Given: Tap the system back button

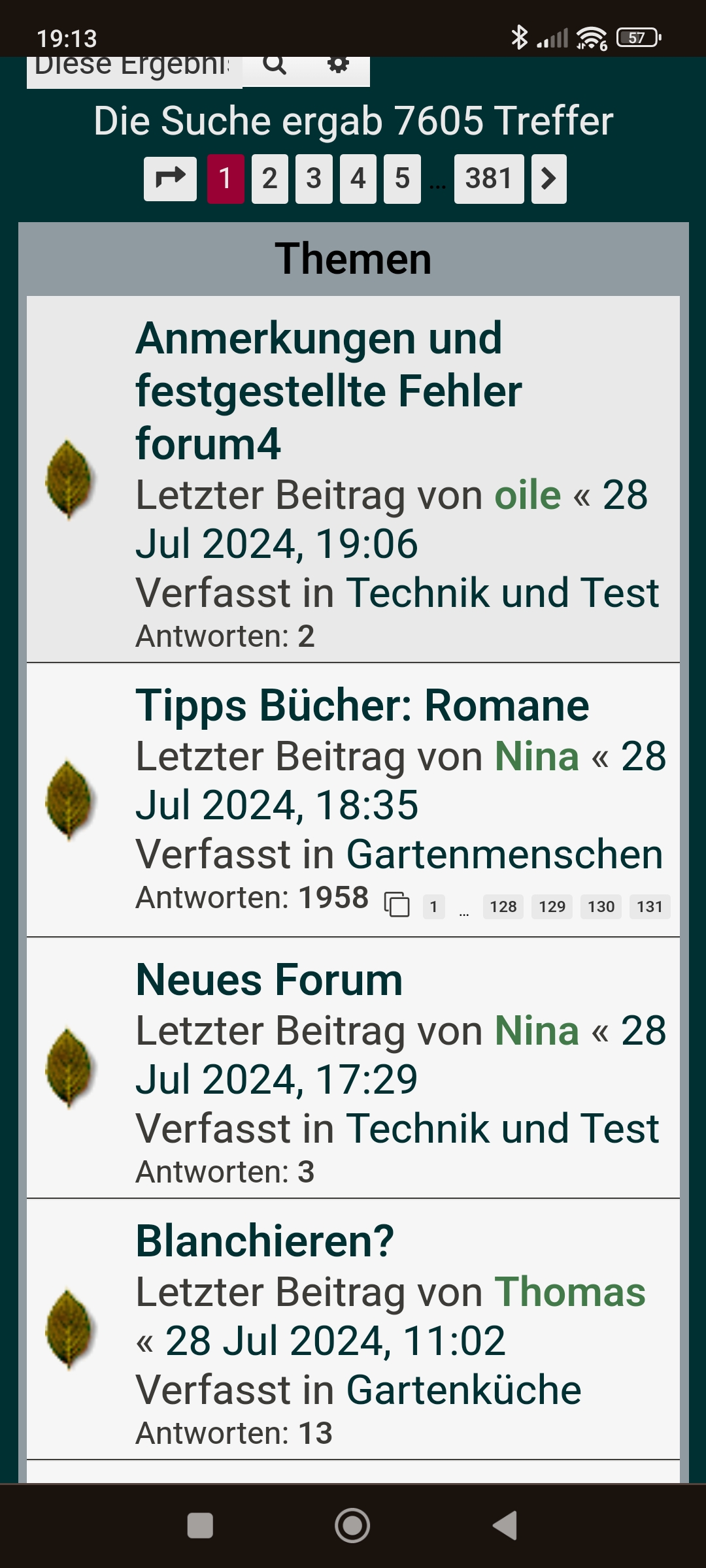Looking at the screenshot, I should tap(505, 1526).
